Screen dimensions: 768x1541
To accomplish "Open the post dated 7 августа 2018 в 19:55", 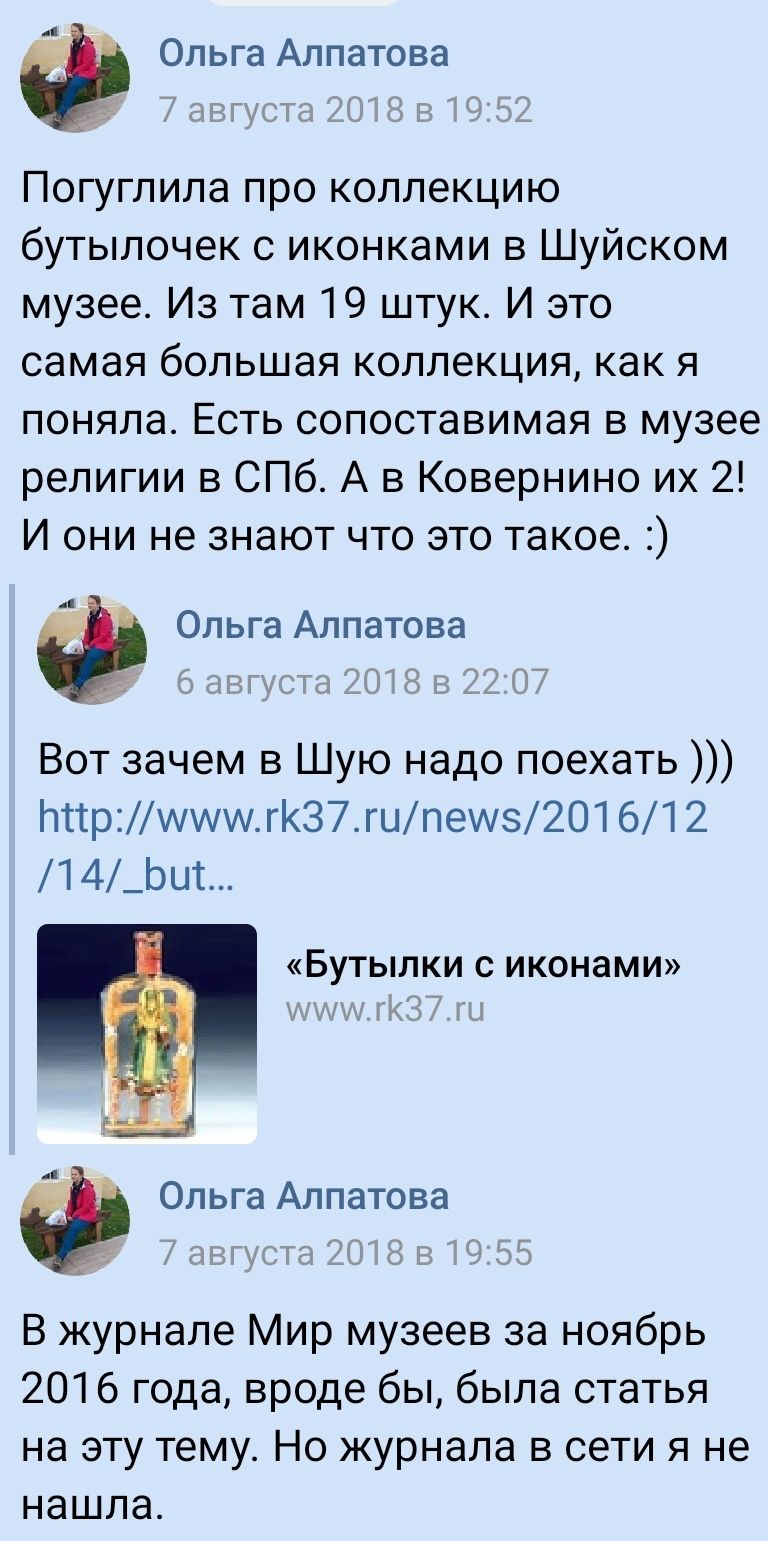I will pyautogui.click(x=346, y=1252).
